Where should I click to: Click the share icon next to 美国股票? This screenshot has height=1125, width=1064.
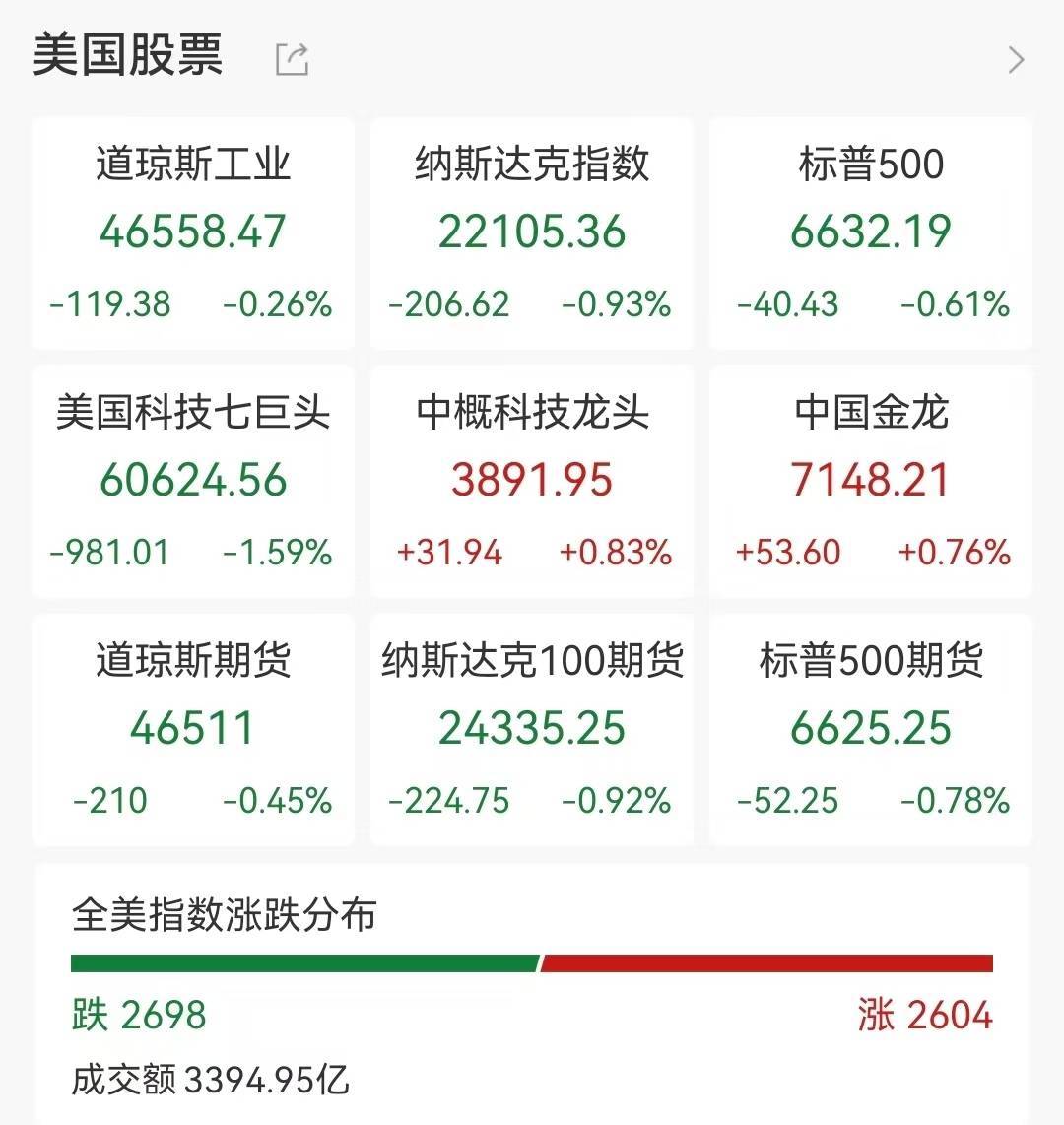(293, 58)
